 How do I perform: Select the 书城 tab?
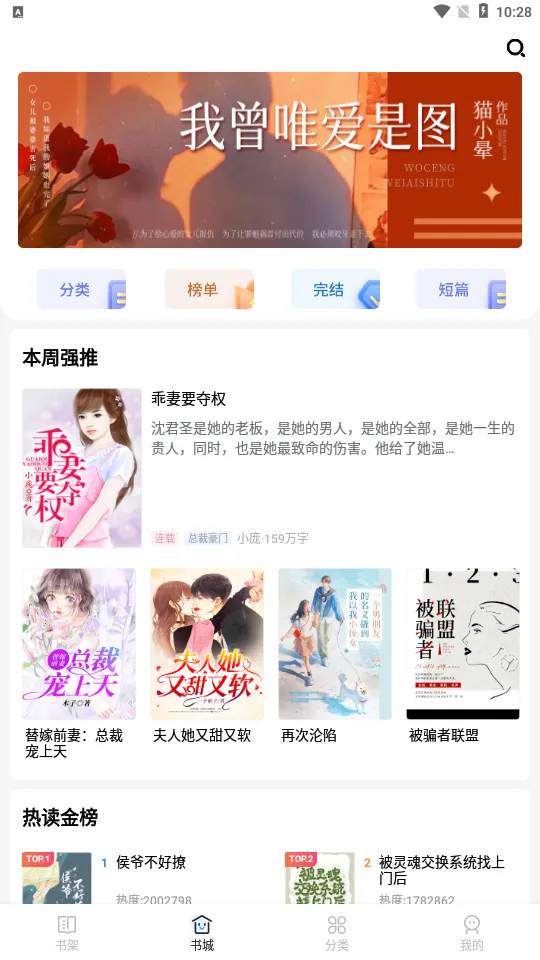click(202, 933)
